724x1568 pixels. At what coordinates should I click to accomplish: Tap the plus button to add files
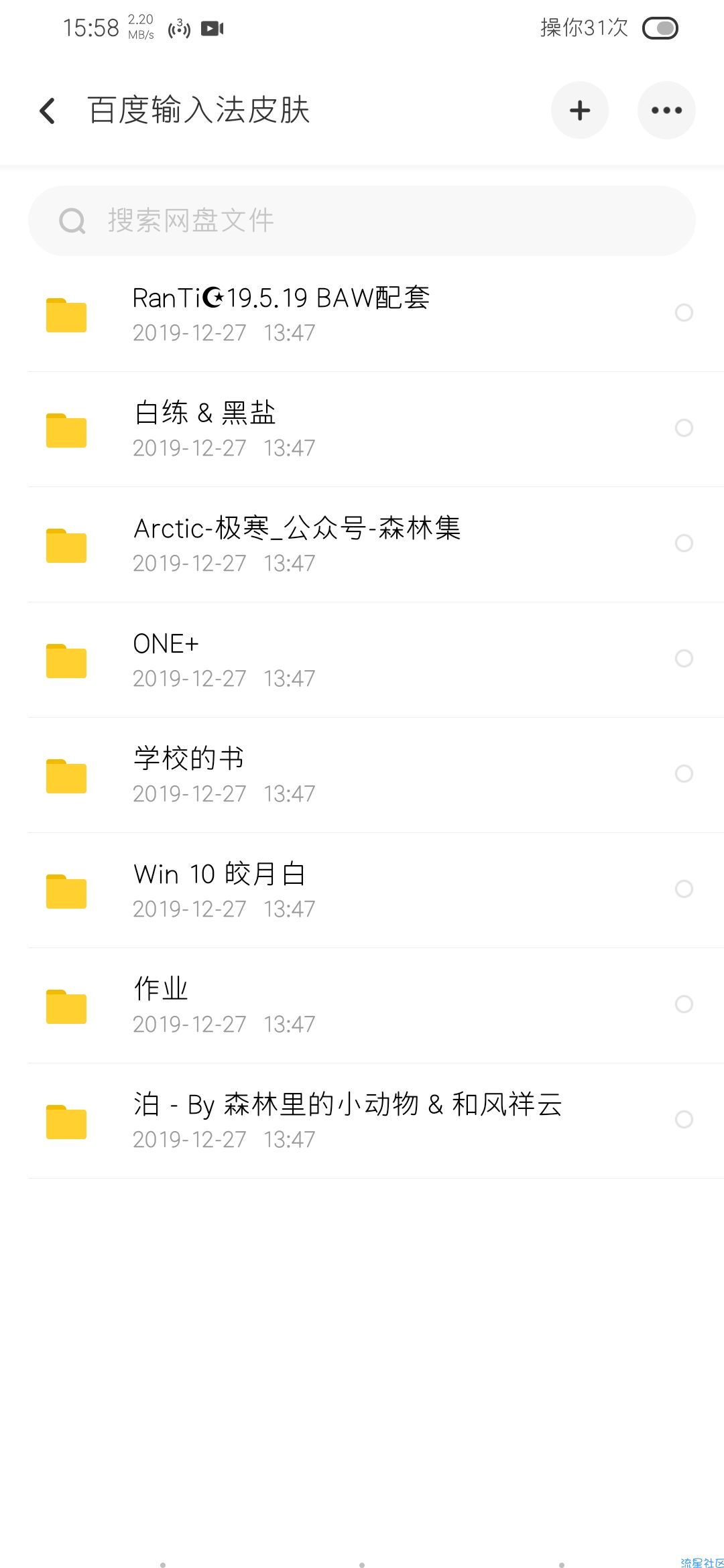click(x=580, y=111)
